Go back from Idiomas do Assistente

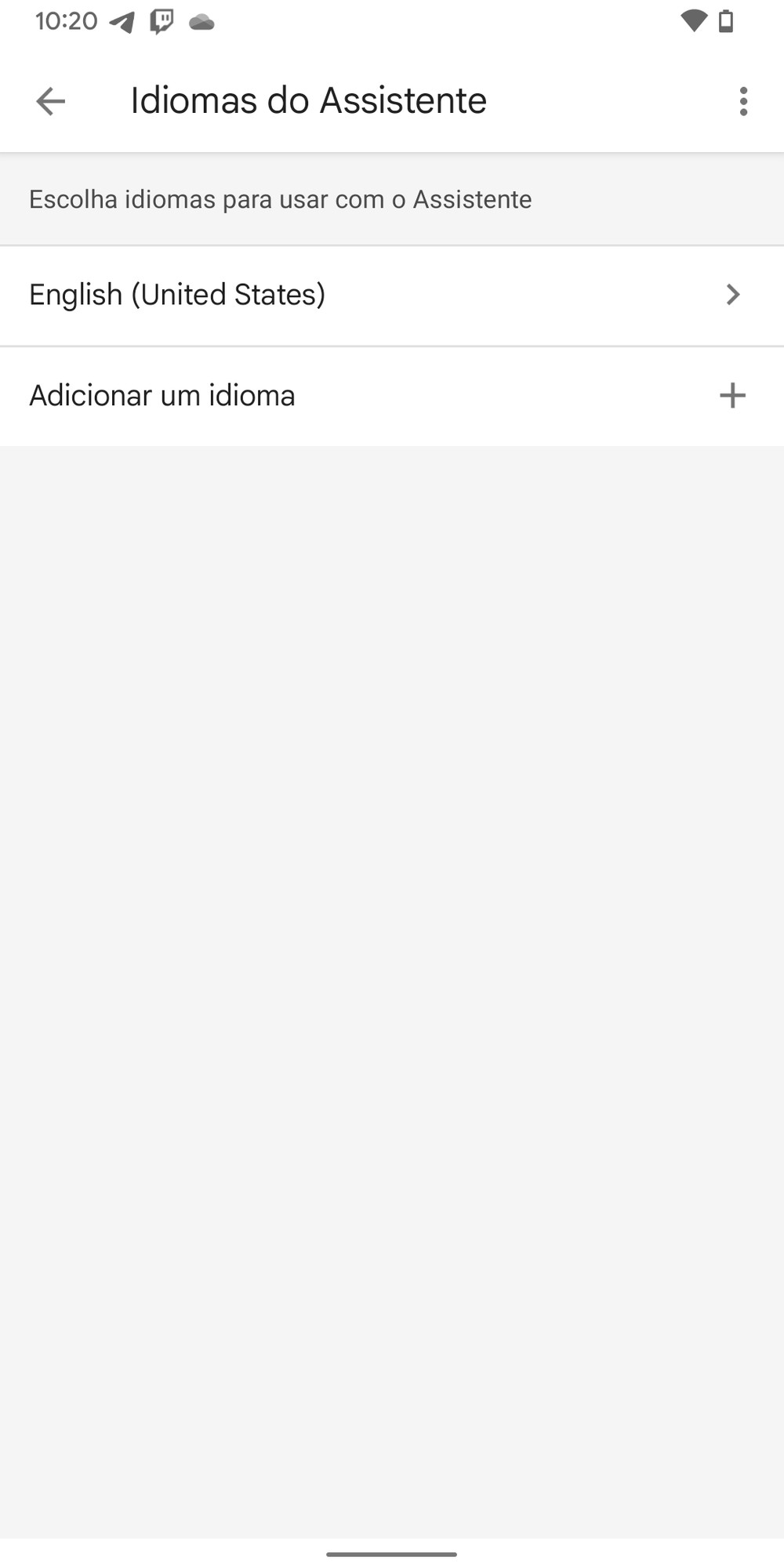pos(51,101)
